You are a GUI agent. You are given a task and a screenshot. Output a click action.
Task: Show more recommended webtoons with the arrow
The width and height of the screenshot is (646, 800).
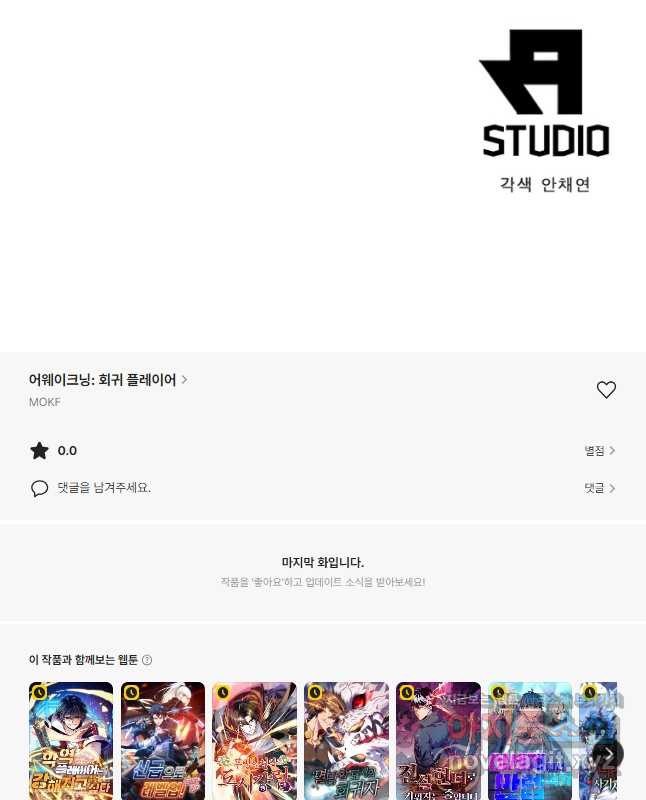tap(607, 754)
